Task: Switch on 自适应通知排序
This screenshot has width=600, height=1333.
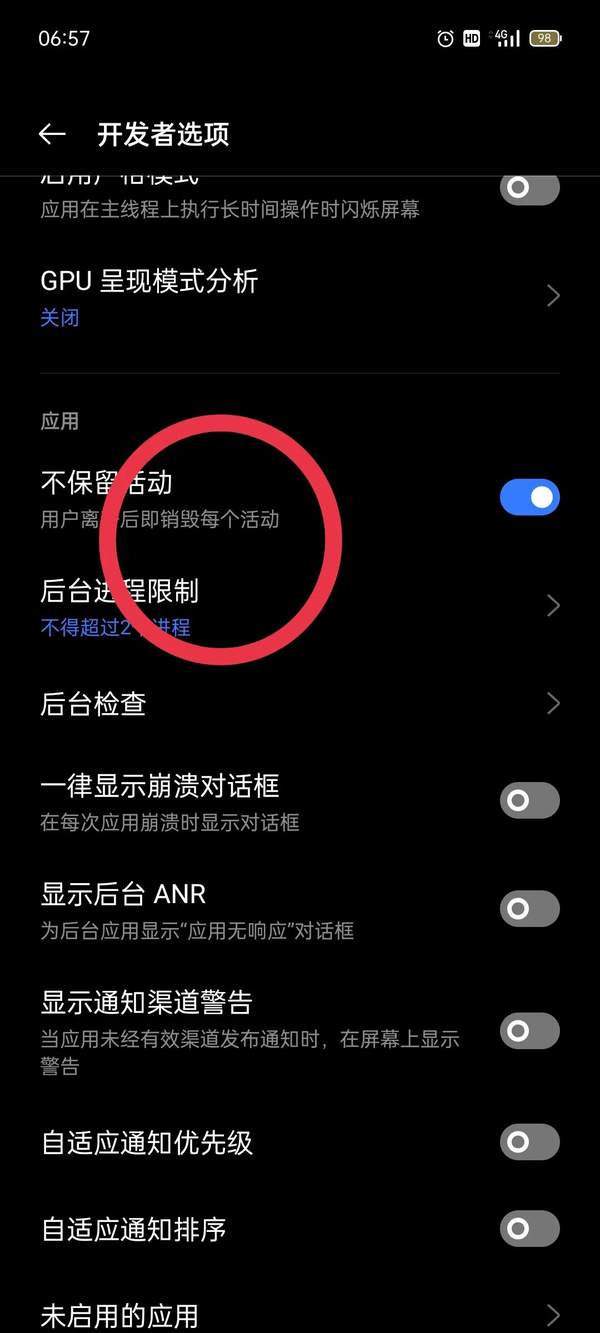Action: 529,1228
